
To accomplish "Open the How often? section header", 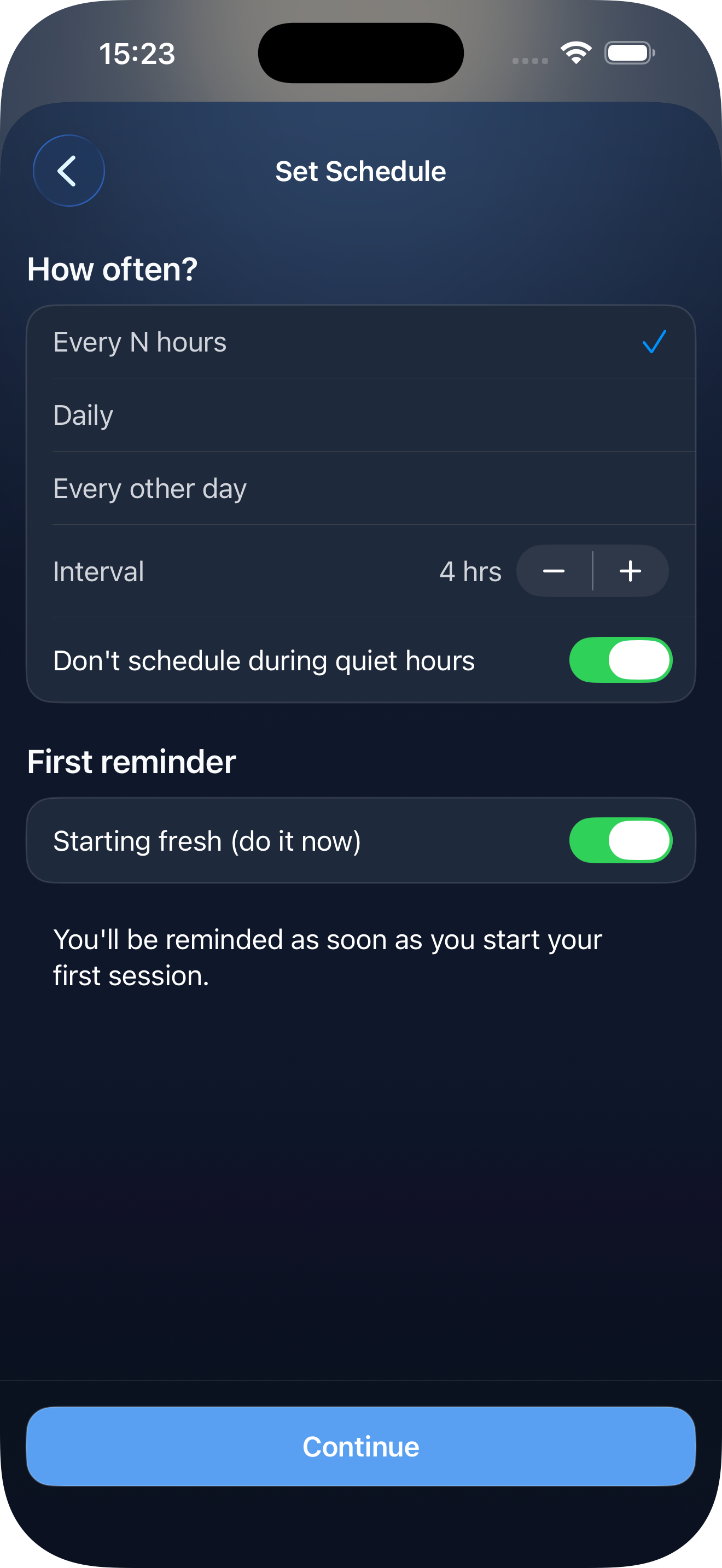I will 113,268.
